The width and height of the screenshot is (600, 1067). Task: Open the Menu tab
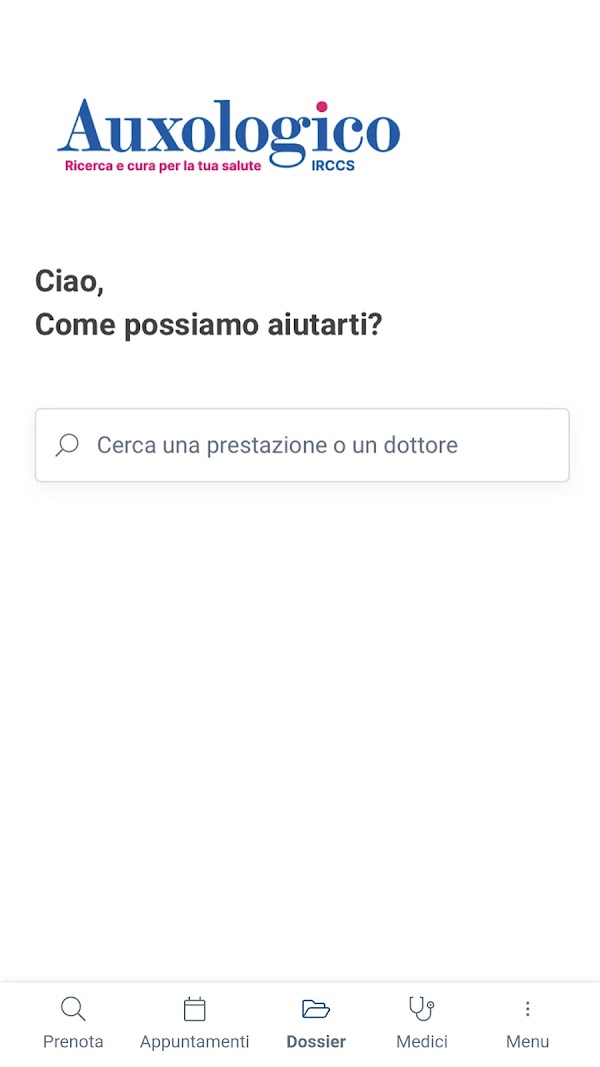[527, 1023]
